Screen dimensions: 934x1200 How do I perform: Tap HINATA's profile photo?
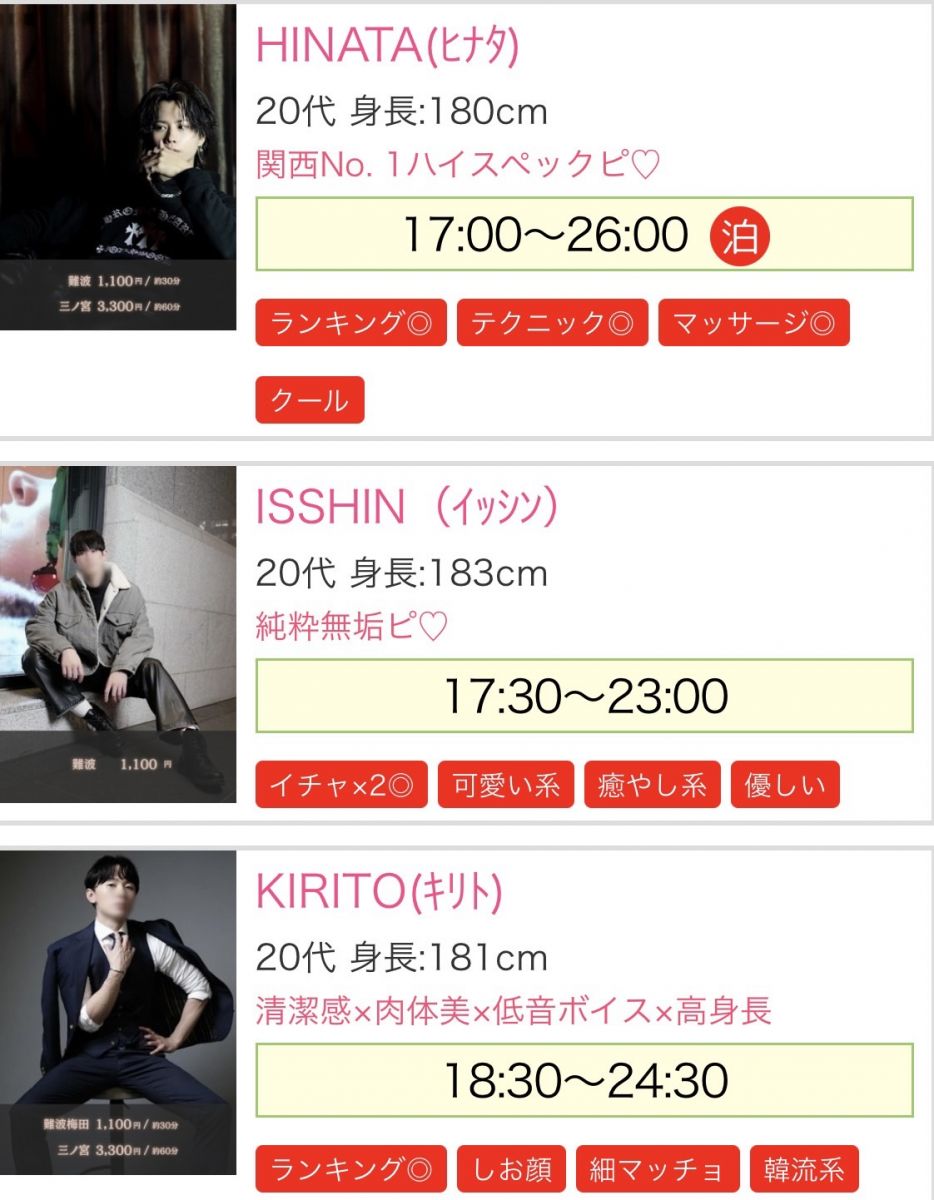click(118, 167)
